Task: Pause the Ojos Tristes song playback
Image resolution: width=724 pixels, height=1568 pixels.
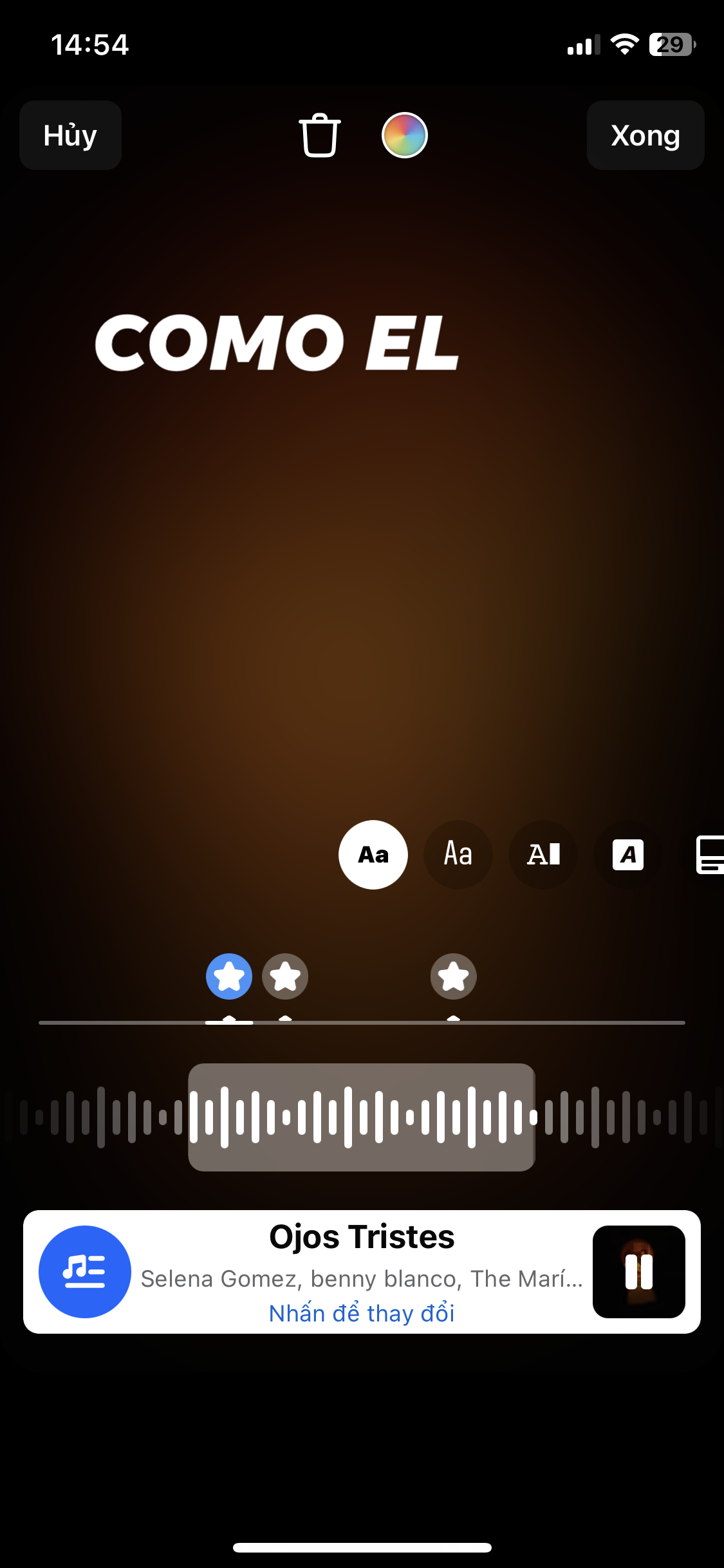Action: pyautogui.click(x=638, y=1272)
